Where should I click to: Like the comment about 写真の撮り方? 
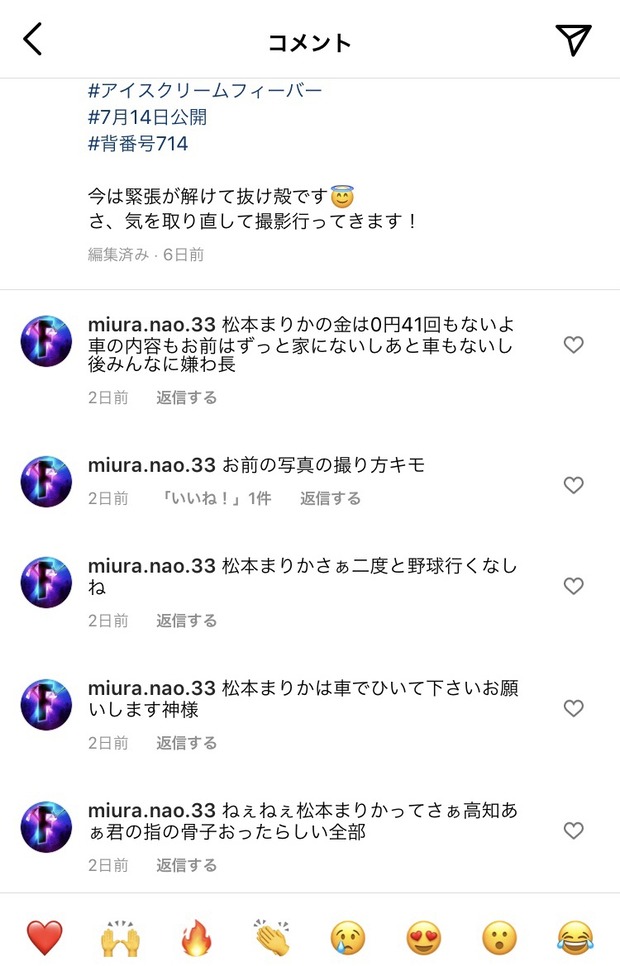click(573, 485)
